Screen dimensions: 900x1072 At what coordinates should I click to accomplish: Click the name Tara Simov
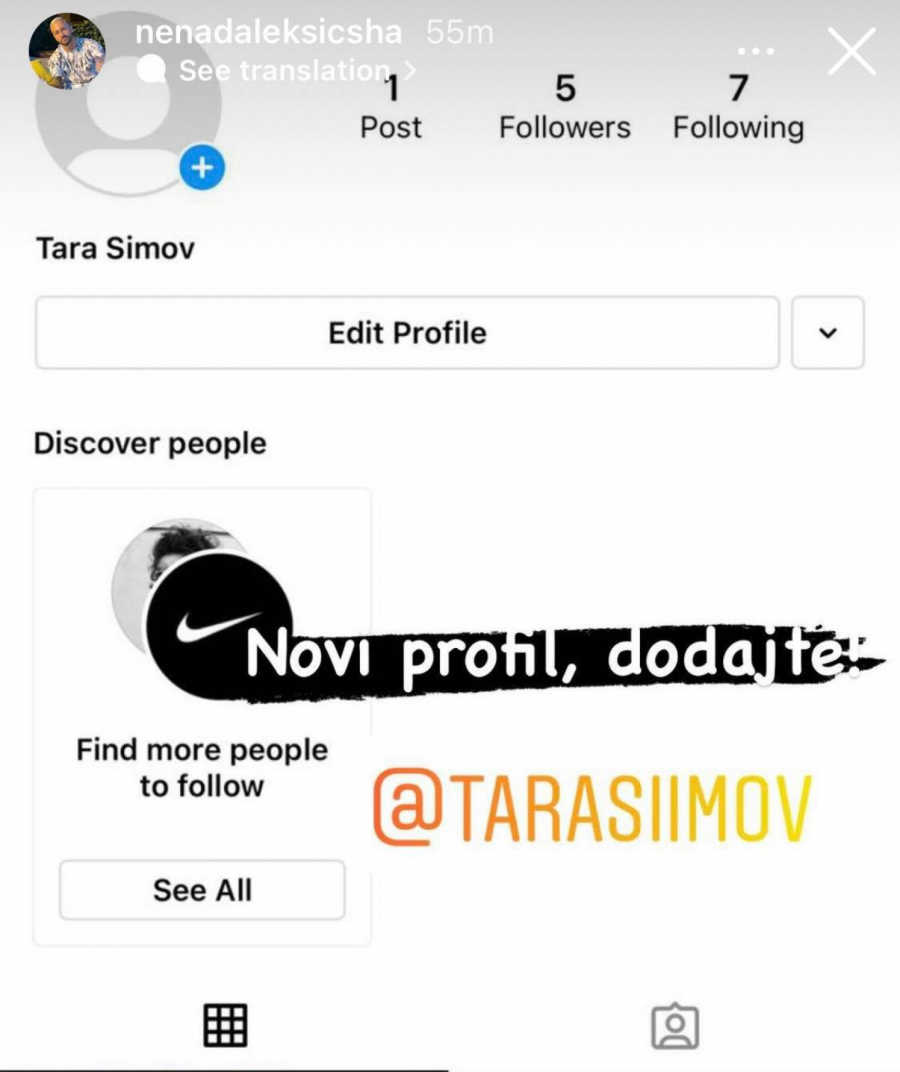click(x=116, y=248)
